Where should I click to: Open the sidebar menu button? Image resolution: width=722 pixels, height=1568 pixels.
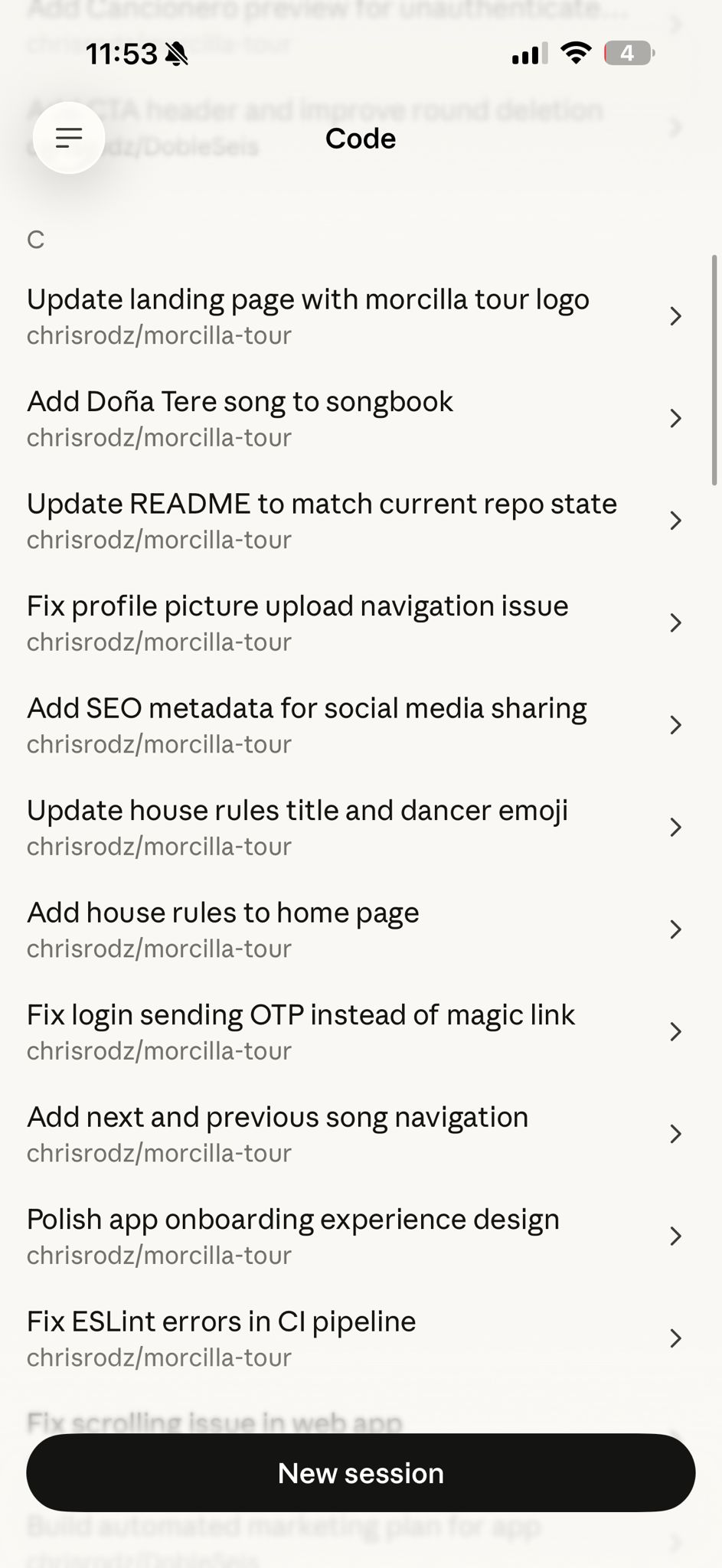tap(69, 138)
